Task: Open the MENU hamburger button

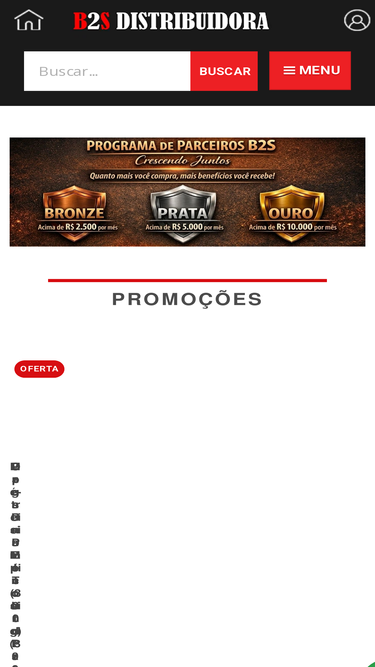Action: tap(310, 71)
